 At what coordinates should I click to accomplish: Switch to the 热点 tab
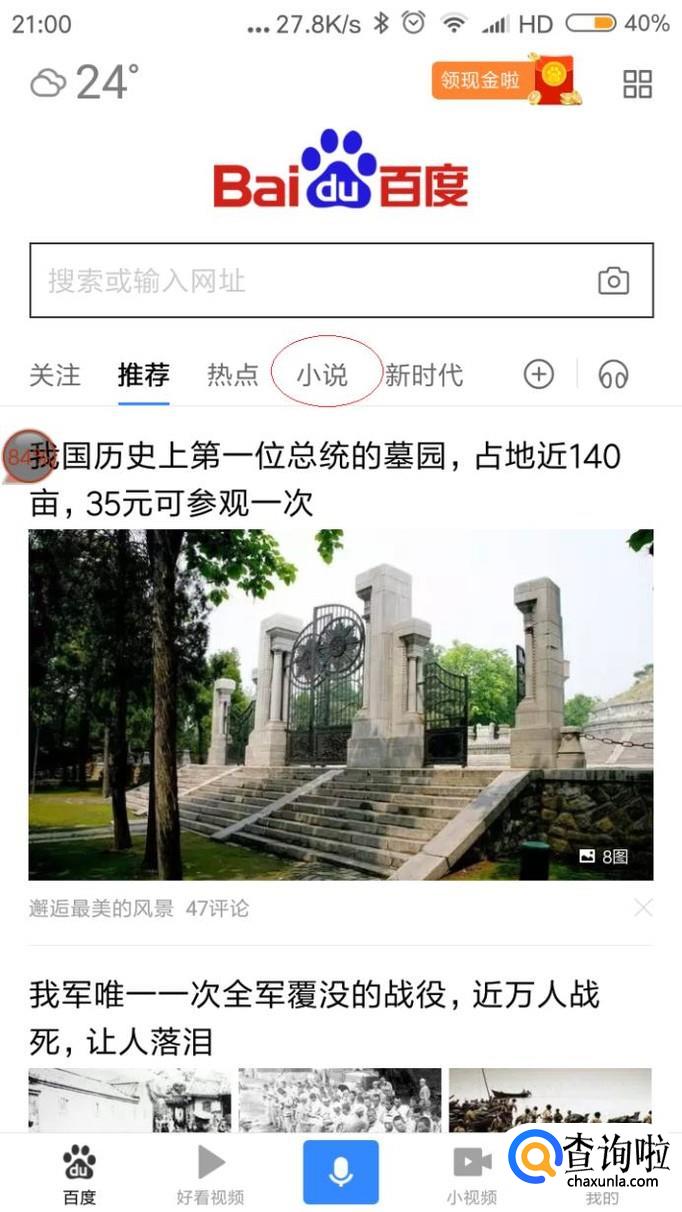tap(232, 375)
